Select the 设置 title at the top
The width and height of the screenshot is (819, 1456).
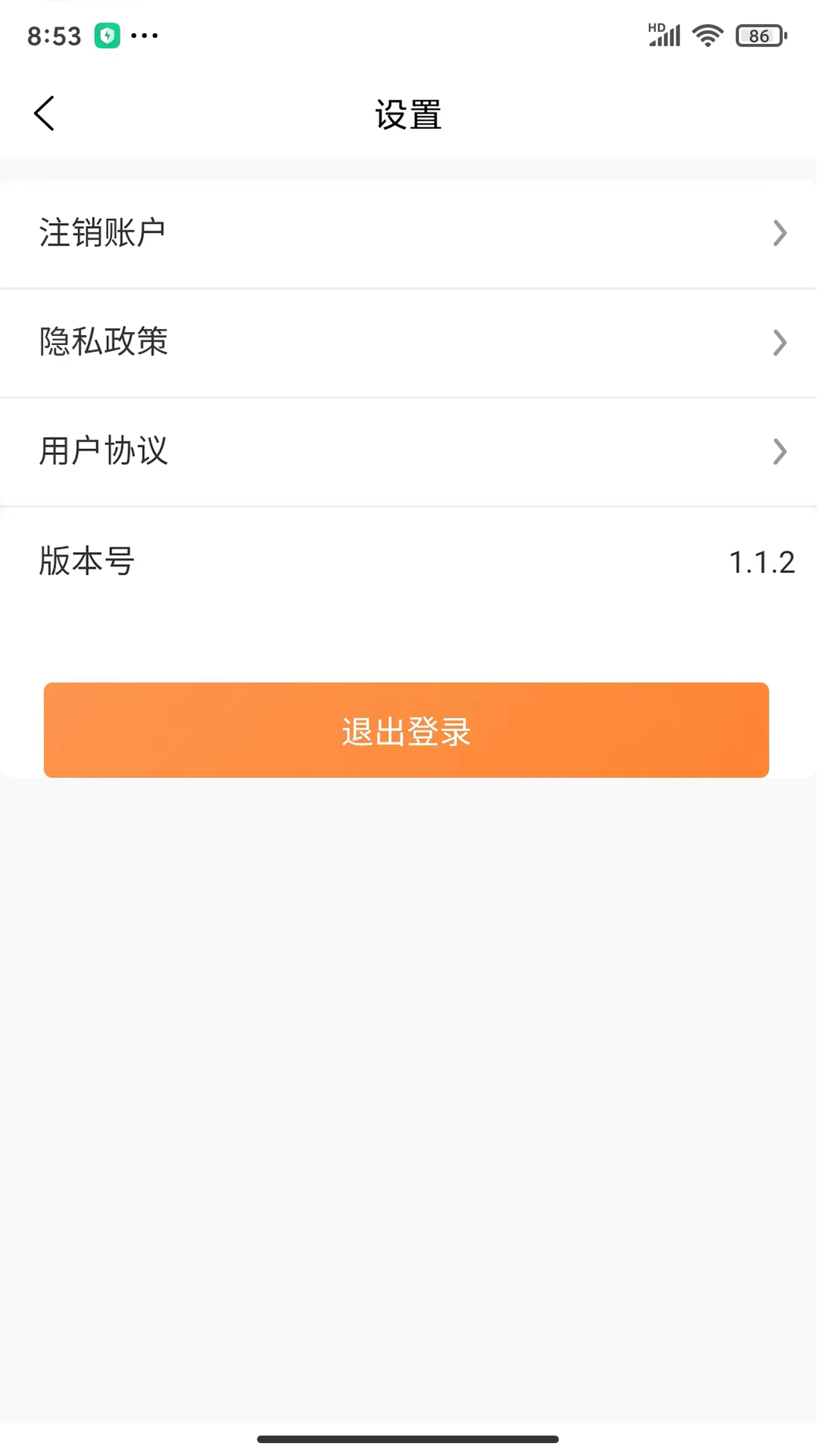tap(408, 114)
